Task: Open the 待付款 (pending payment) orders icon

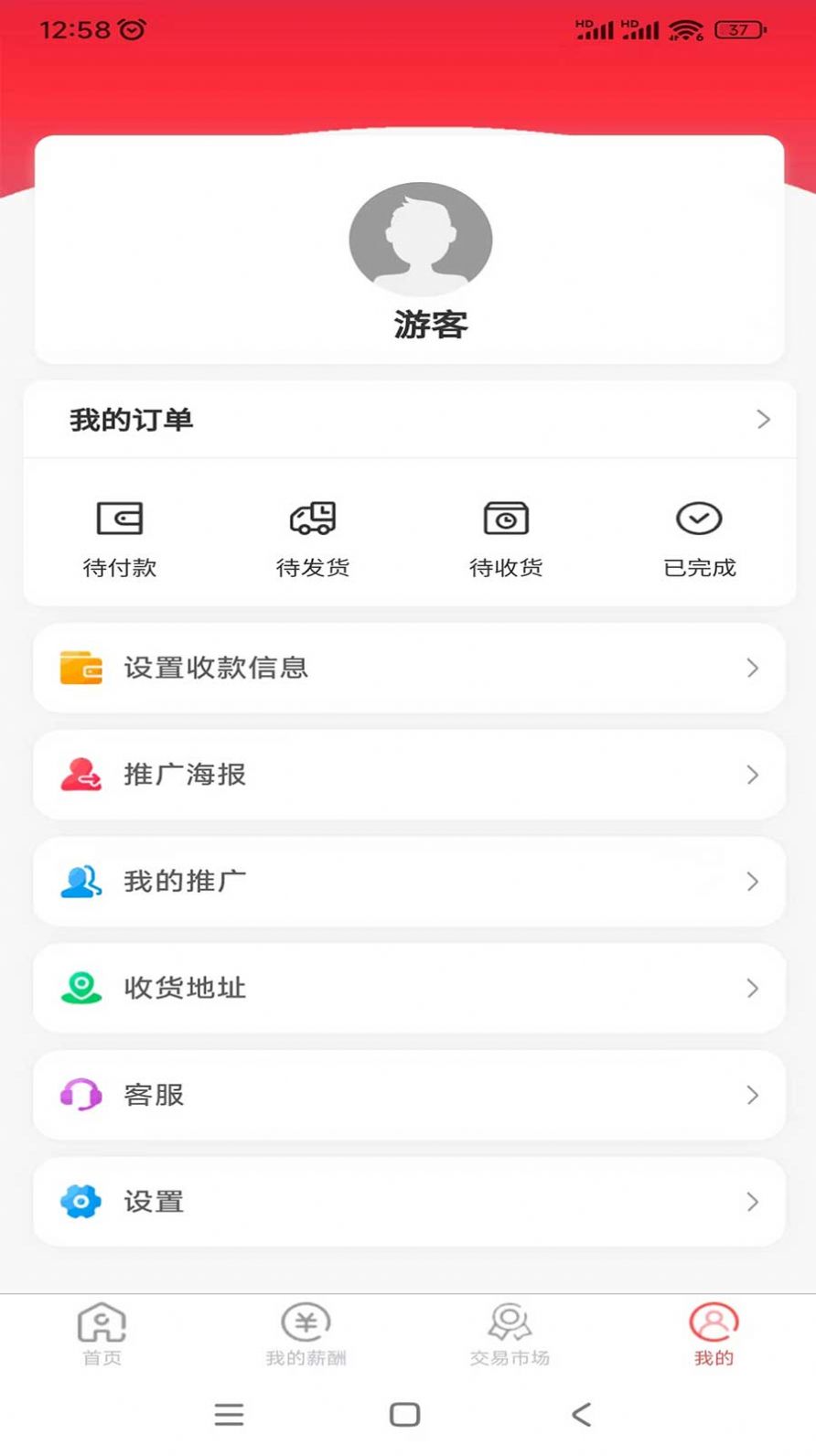Action: (x=120, y=518)
